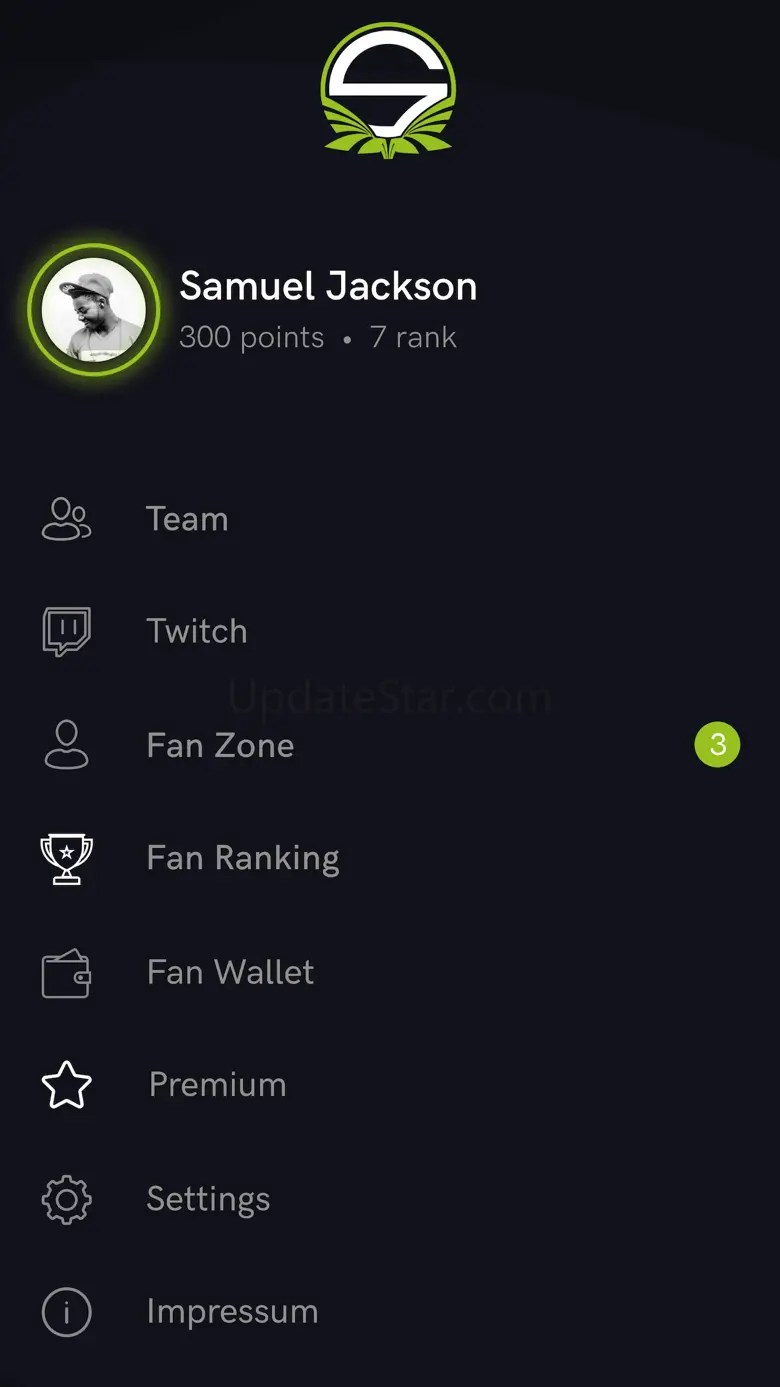
Task: Show the Impressum page
Action: tap(232, 1312)
